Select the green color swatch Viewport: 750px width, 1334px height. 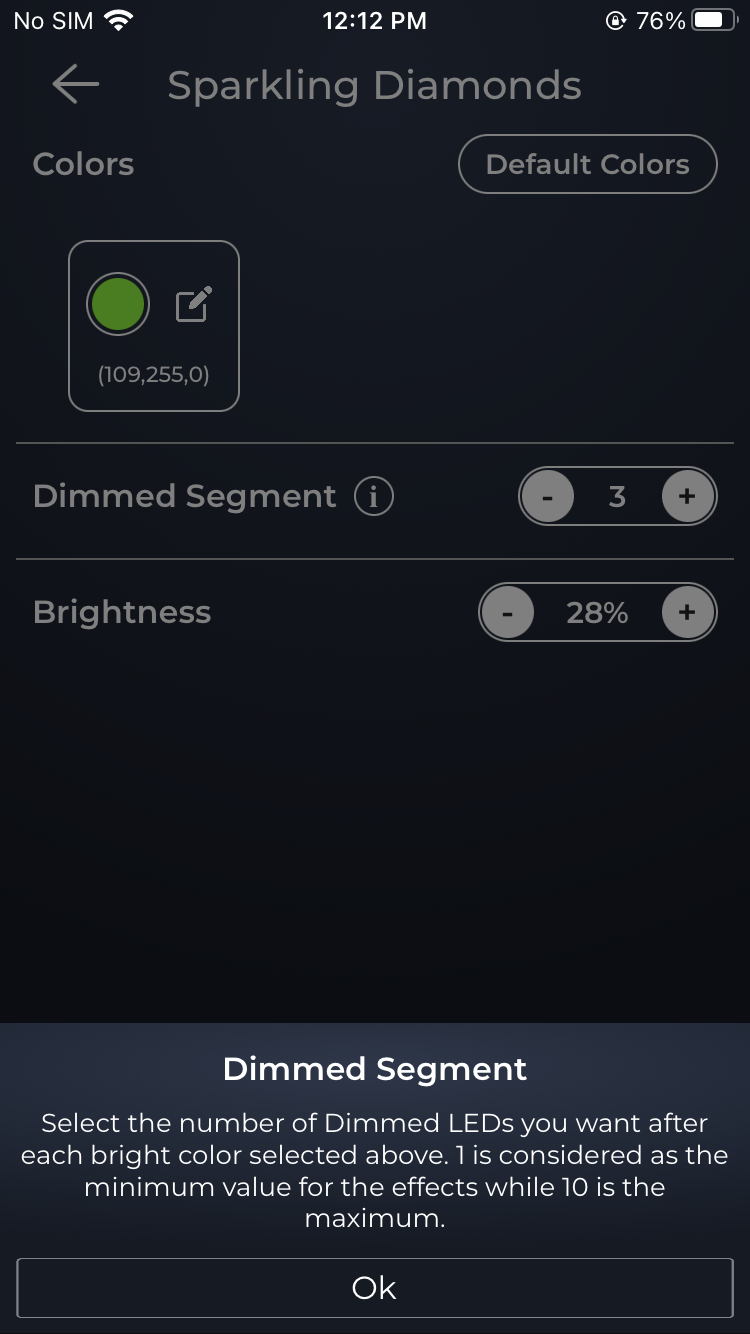coord(118,305)
